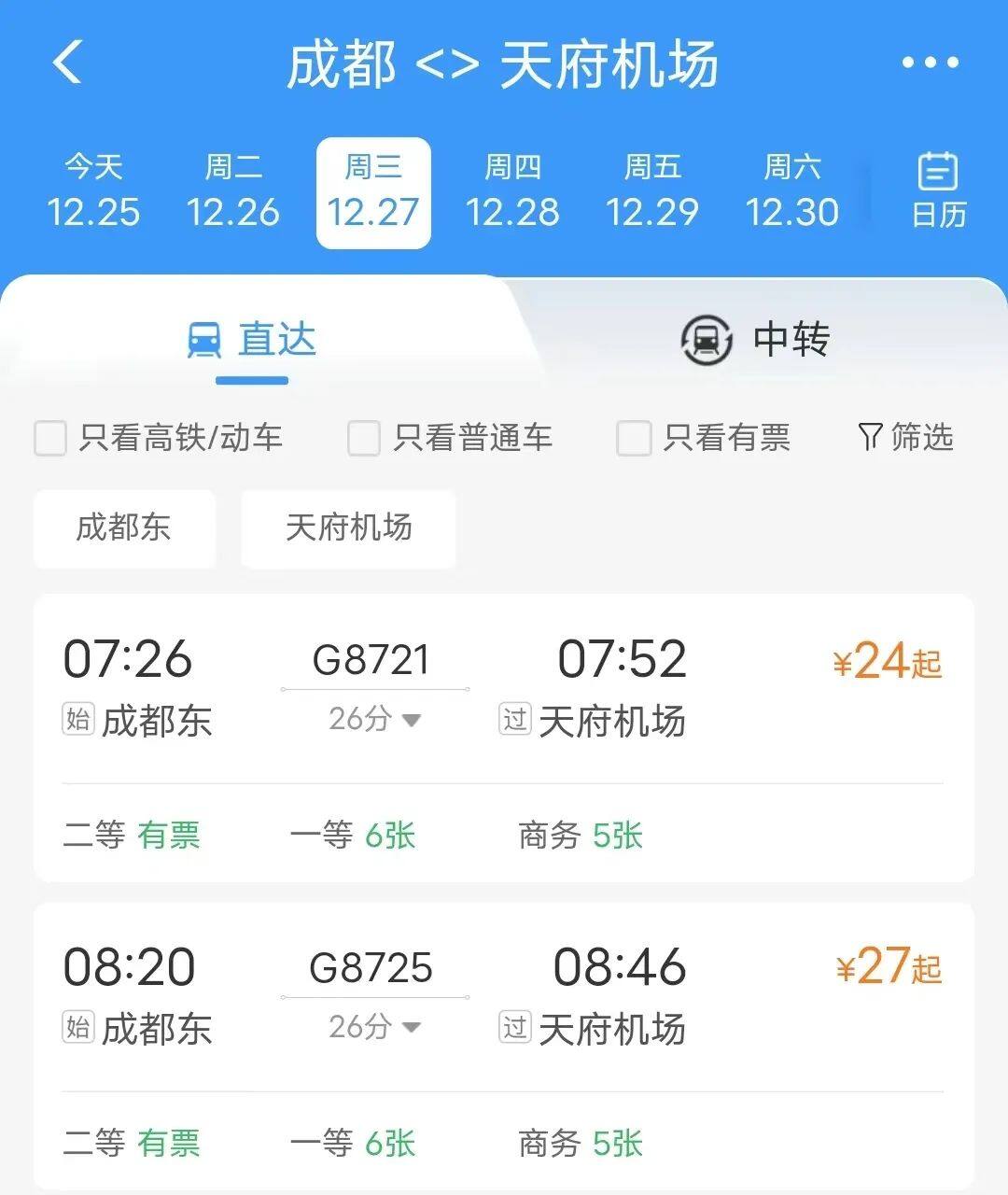Click the 过 pass-through icon beside 天府机场
Image resolution: width=1008 pixels, height=1195 pixels.
(x=514, y=721)
